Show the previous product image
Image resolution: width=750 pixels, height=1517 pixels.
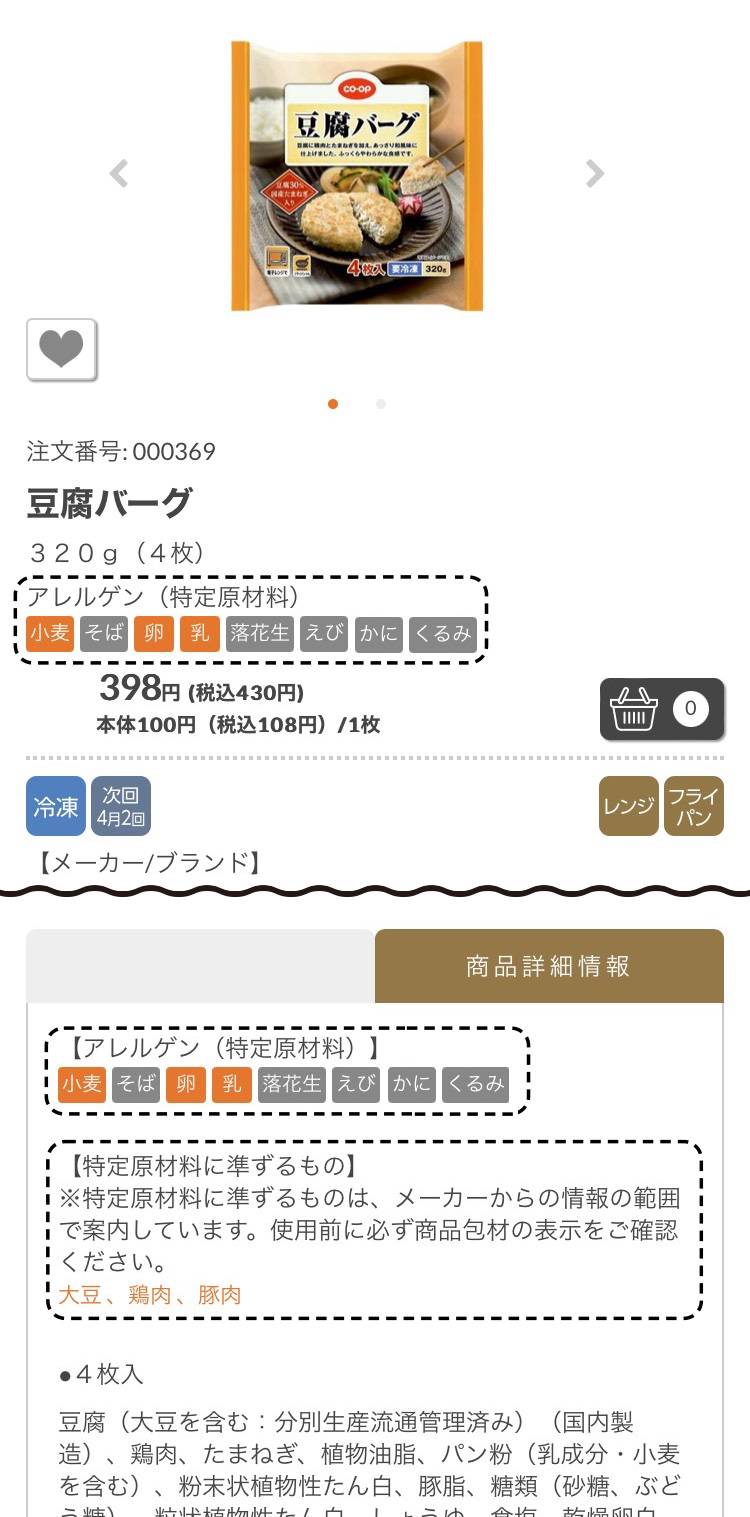[x=119, y=174]
